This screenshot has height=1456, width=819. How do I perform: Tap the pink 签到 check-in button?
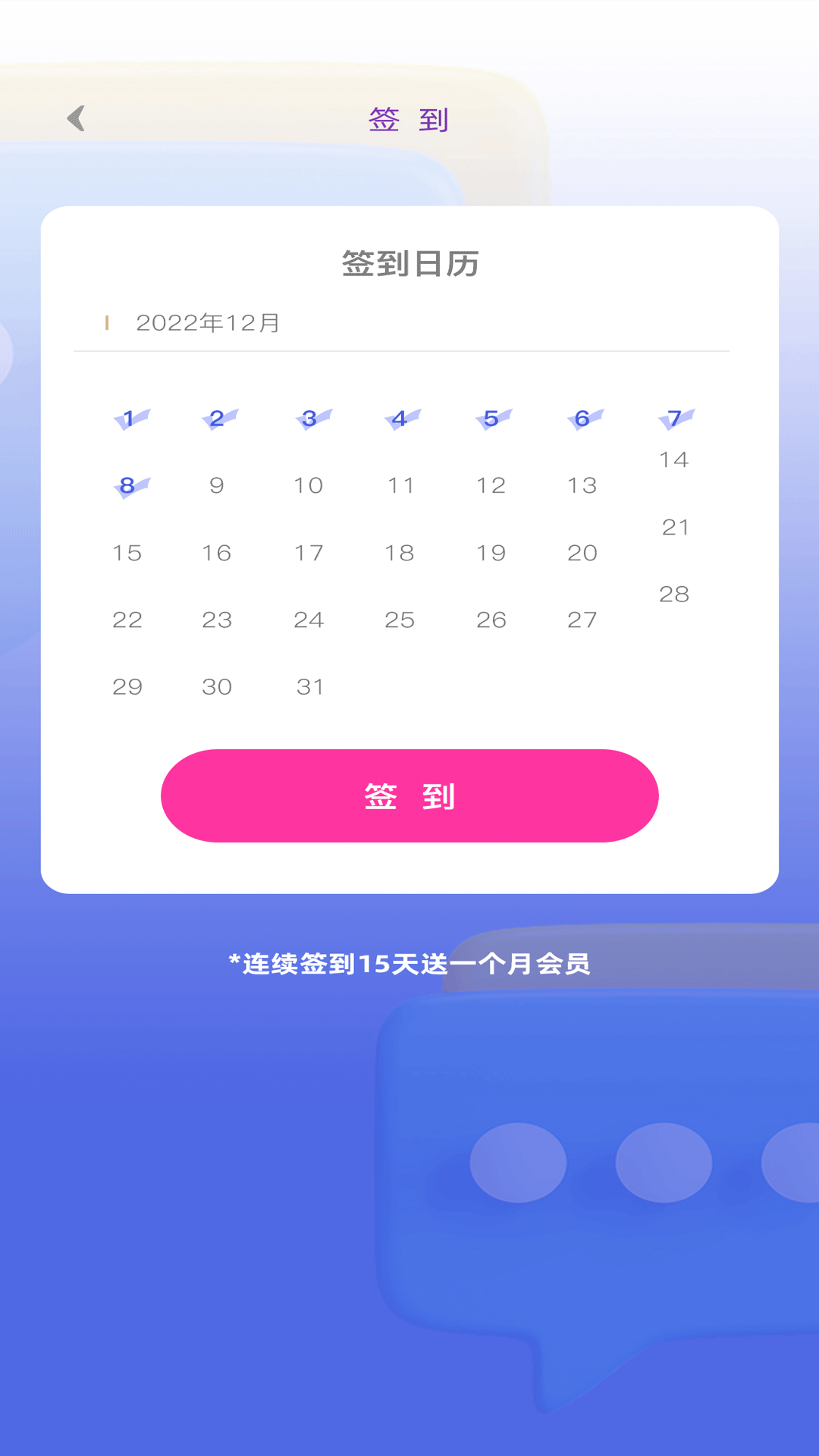[409, 795]
